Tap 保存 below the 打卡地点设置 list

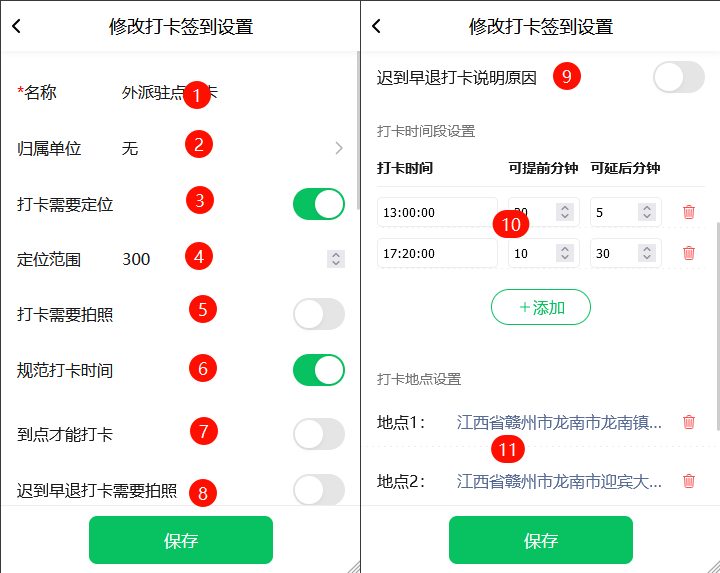coord(541,540)
